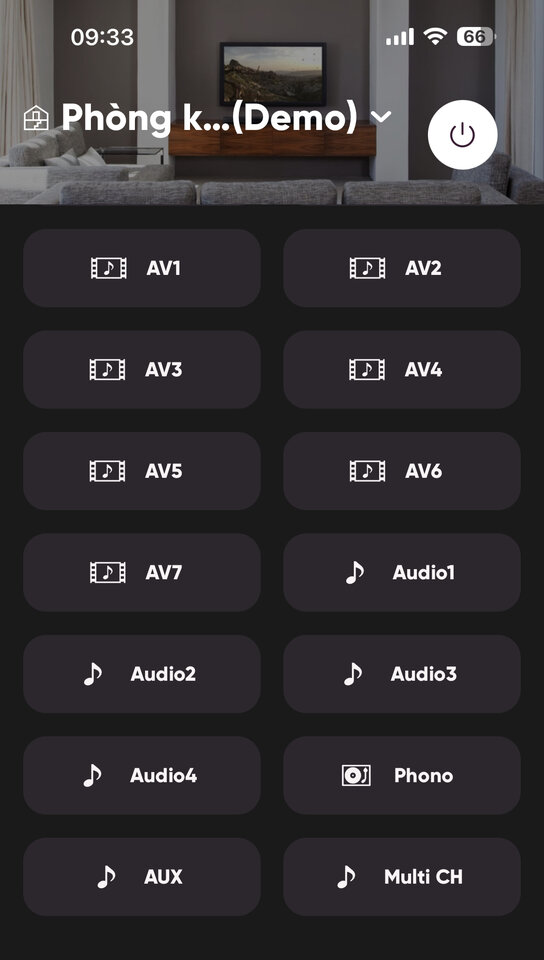The height and width of the screenshot is (960, 544).
Task: Tap the power button icon
Action: (462, 135)
